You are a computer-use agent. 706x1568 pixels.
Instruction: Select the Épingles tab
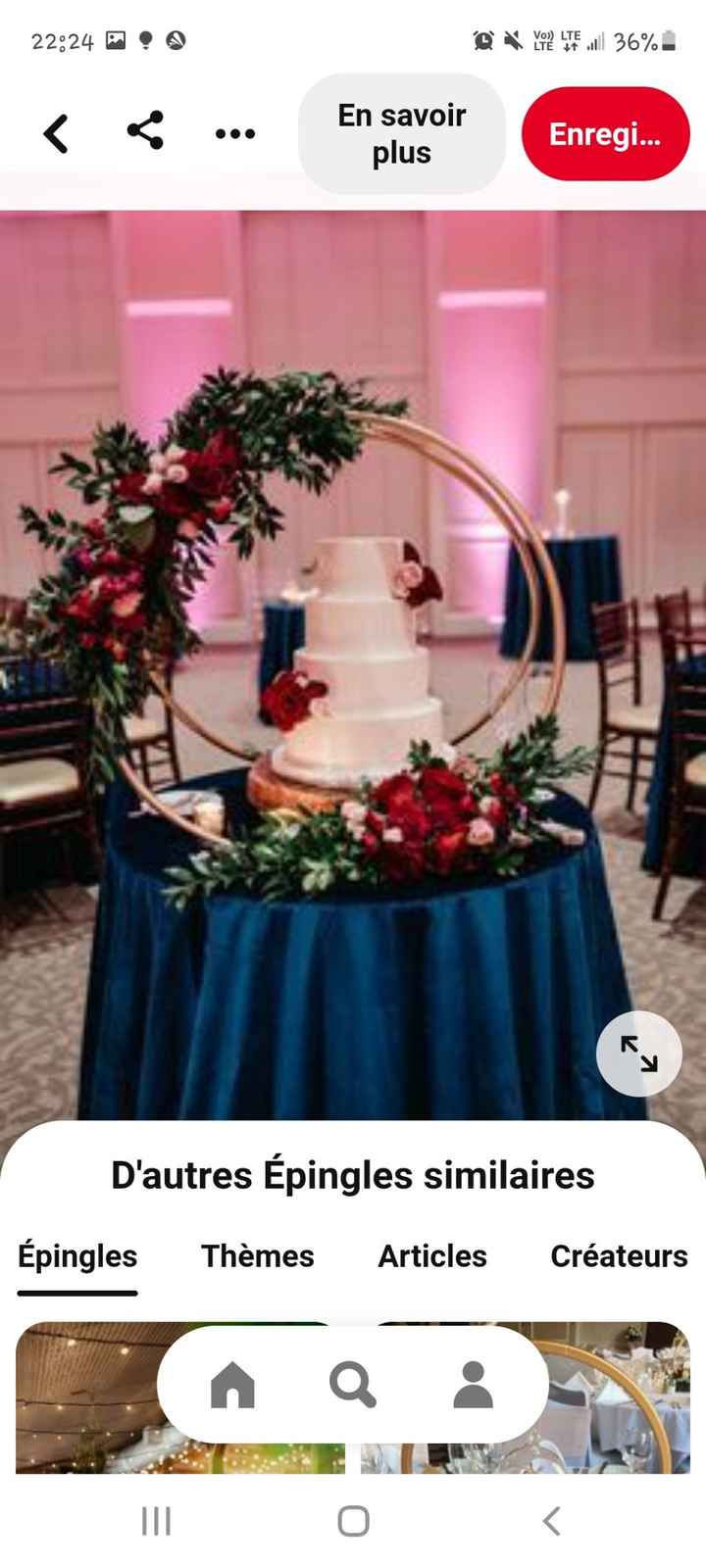click(77, 1255)
